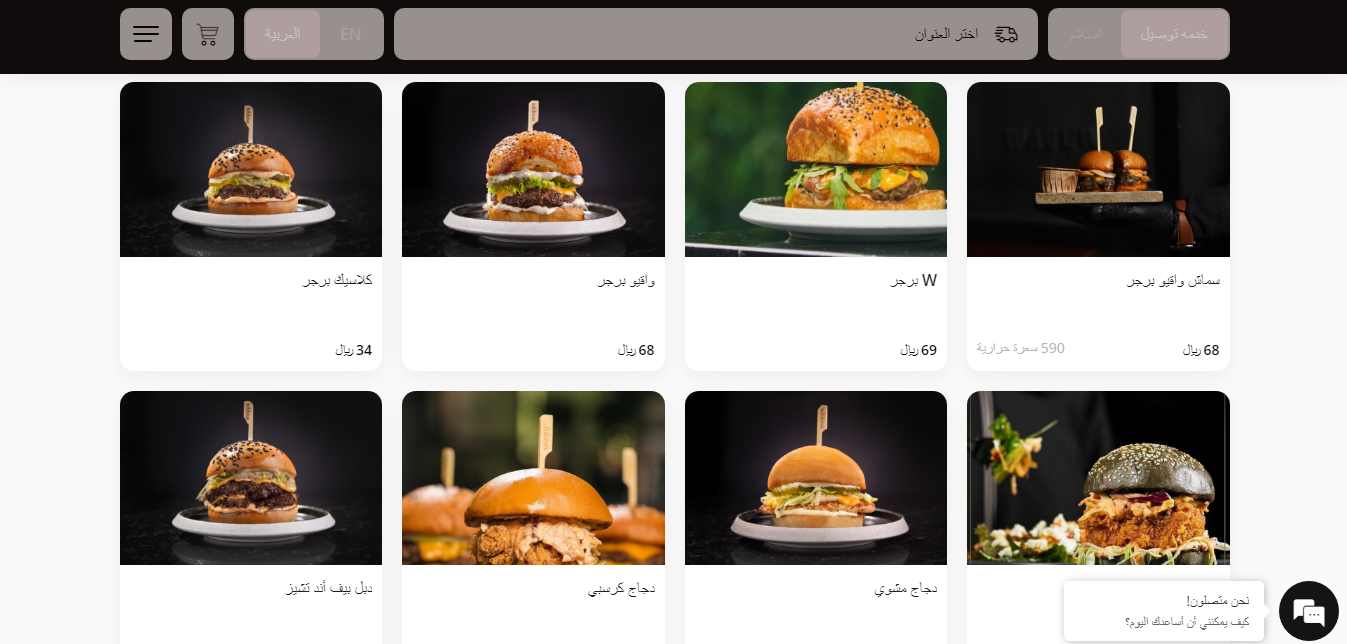Viewport: 1347px width, 644px height.
Task: Open the W برجر product card
Action: [816, 226]
